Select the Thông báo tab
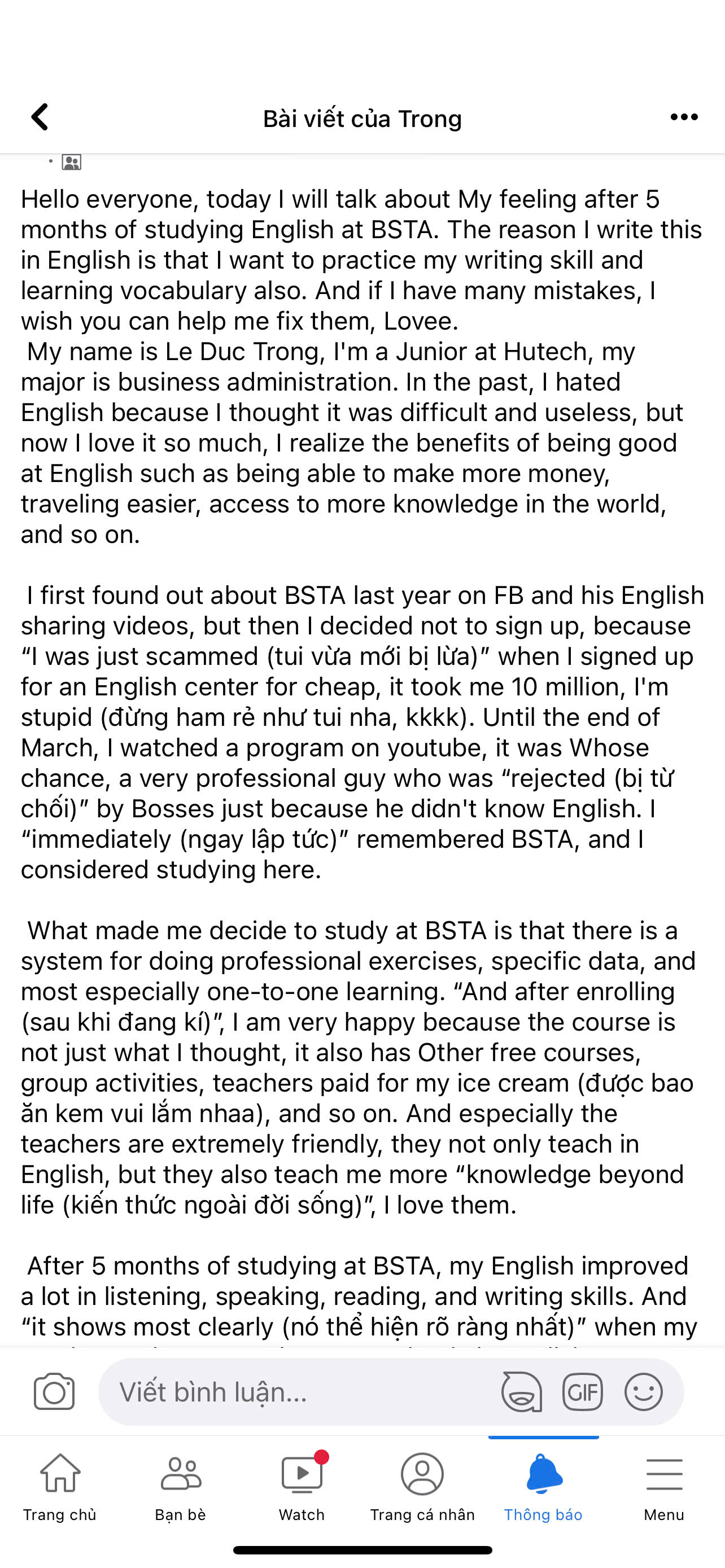The height and width of the screenshot is (1568, 725). click(543, 1487)
